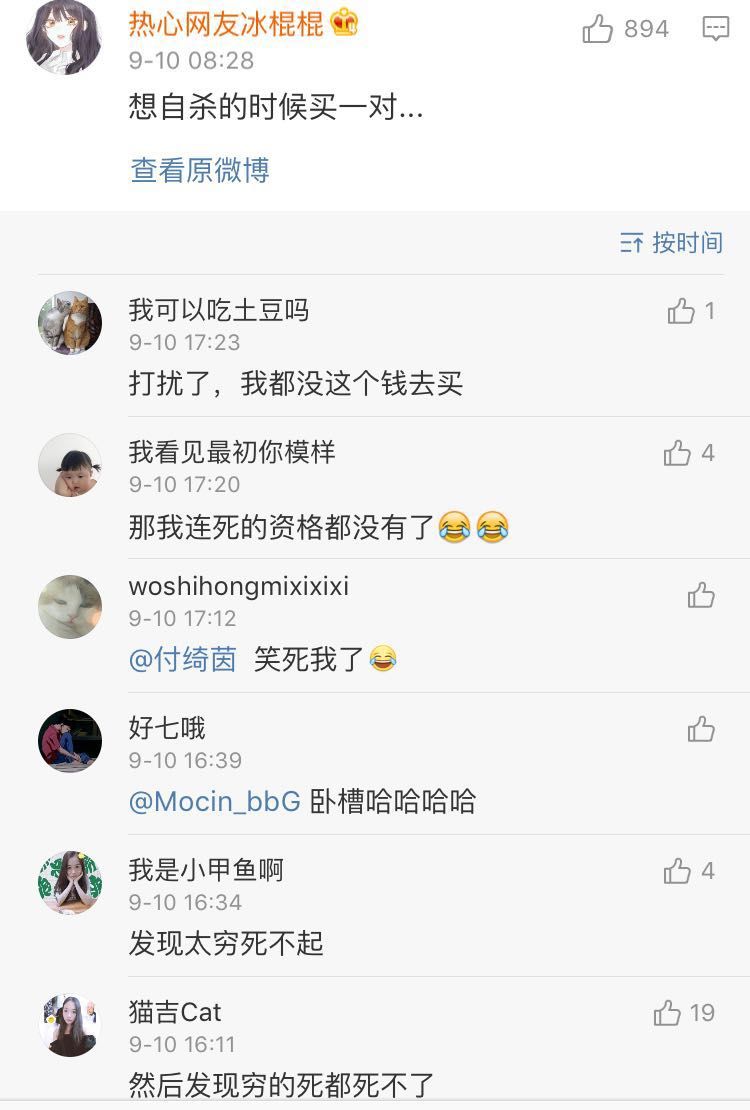Like the comment by 我是小甲鱼啊
The height and width of the screenshot is (1110, 750).
677,871
